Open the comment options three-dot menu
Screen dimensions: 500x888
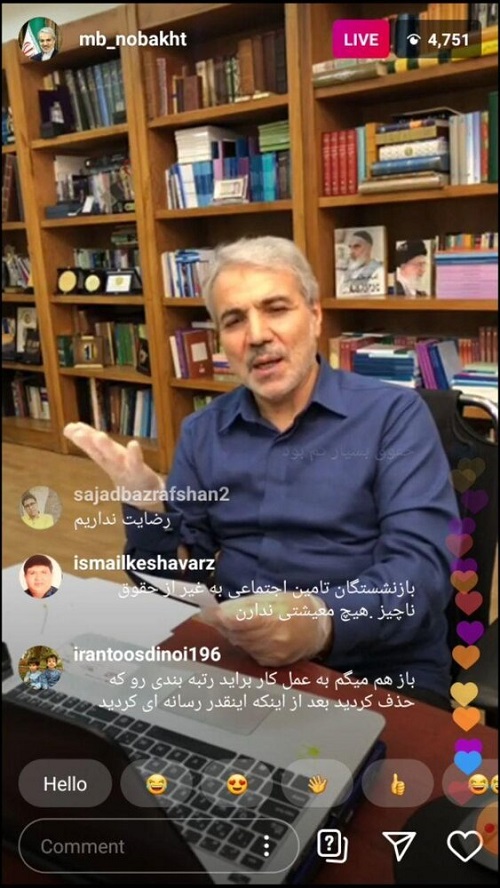pos(266,846)
